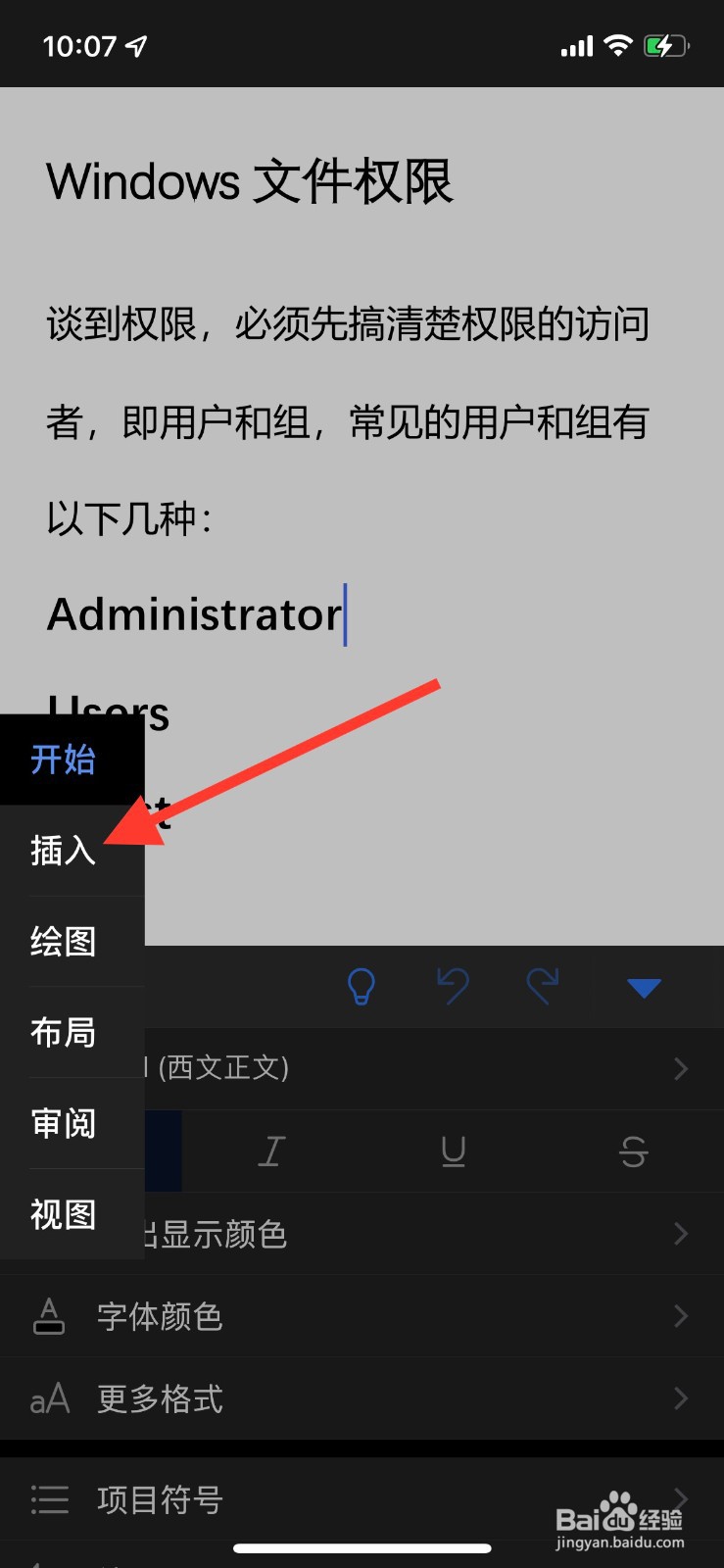Tap the Undo arrow icon
The width and height of the screenshot is (724, 1568).
(453, 987)
